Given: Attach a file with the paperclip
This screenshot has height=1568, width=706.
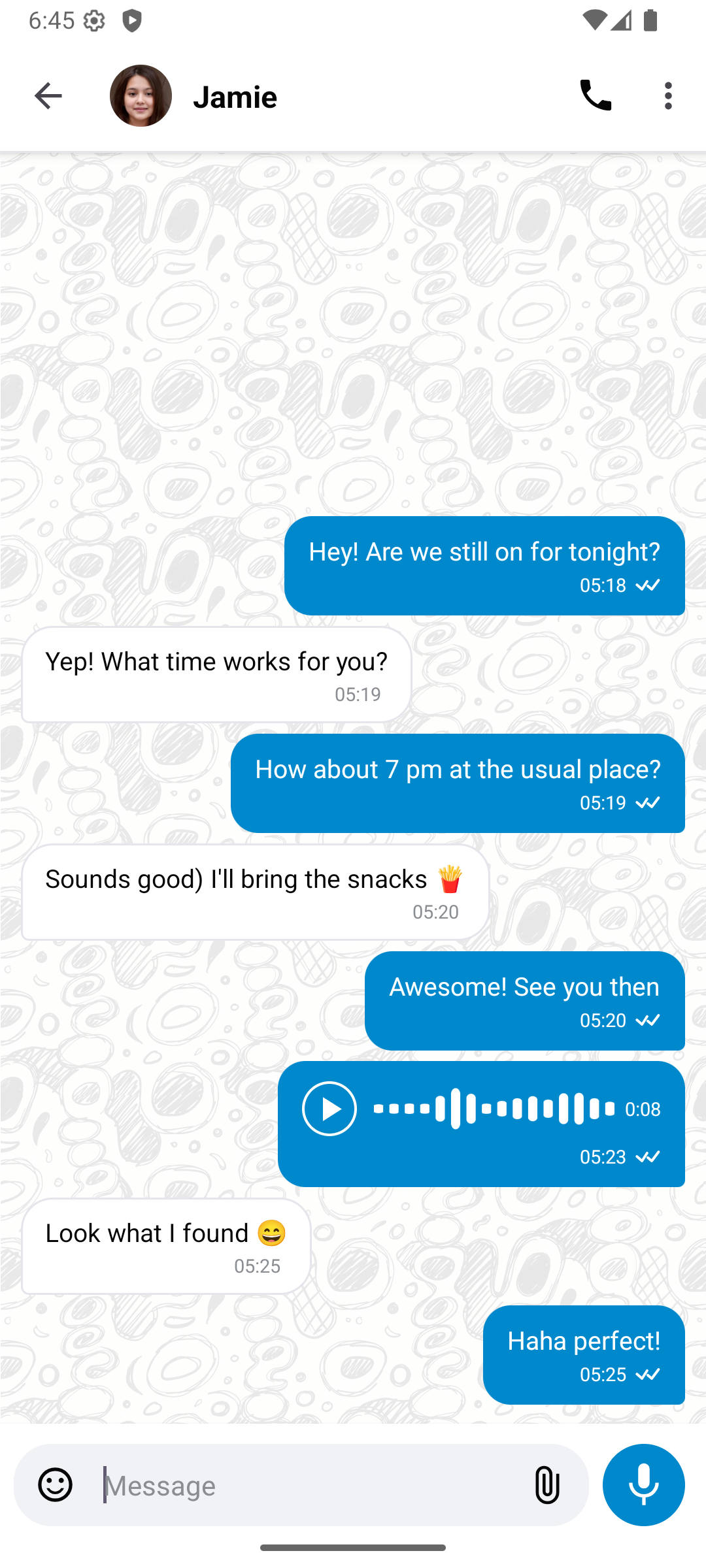Looking at the screenshot, I should (547, 1485).
